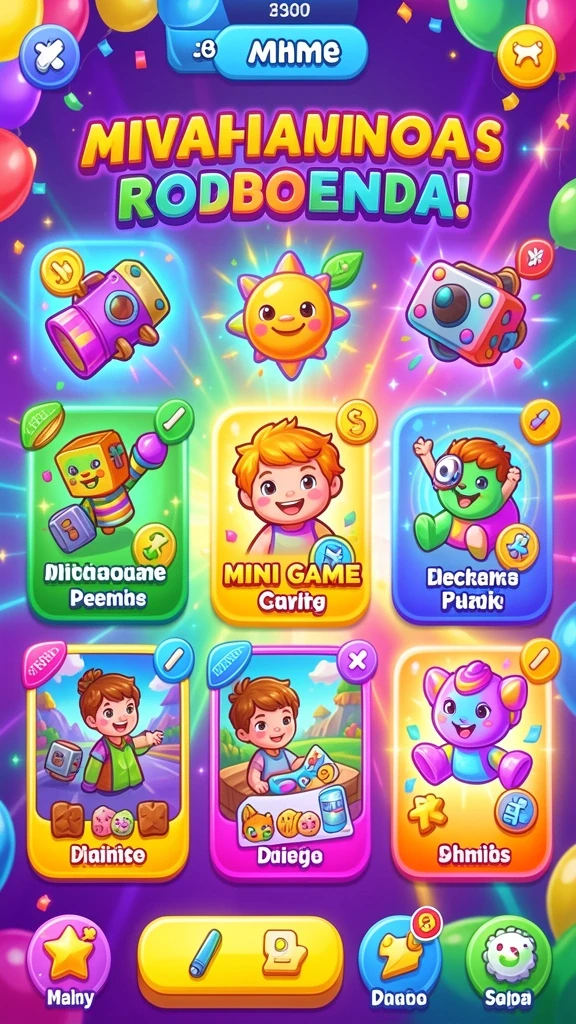The width and height of the screenshot is (576, 1024).
Task: Tap the blue MHME button
Action: point(290,52)
